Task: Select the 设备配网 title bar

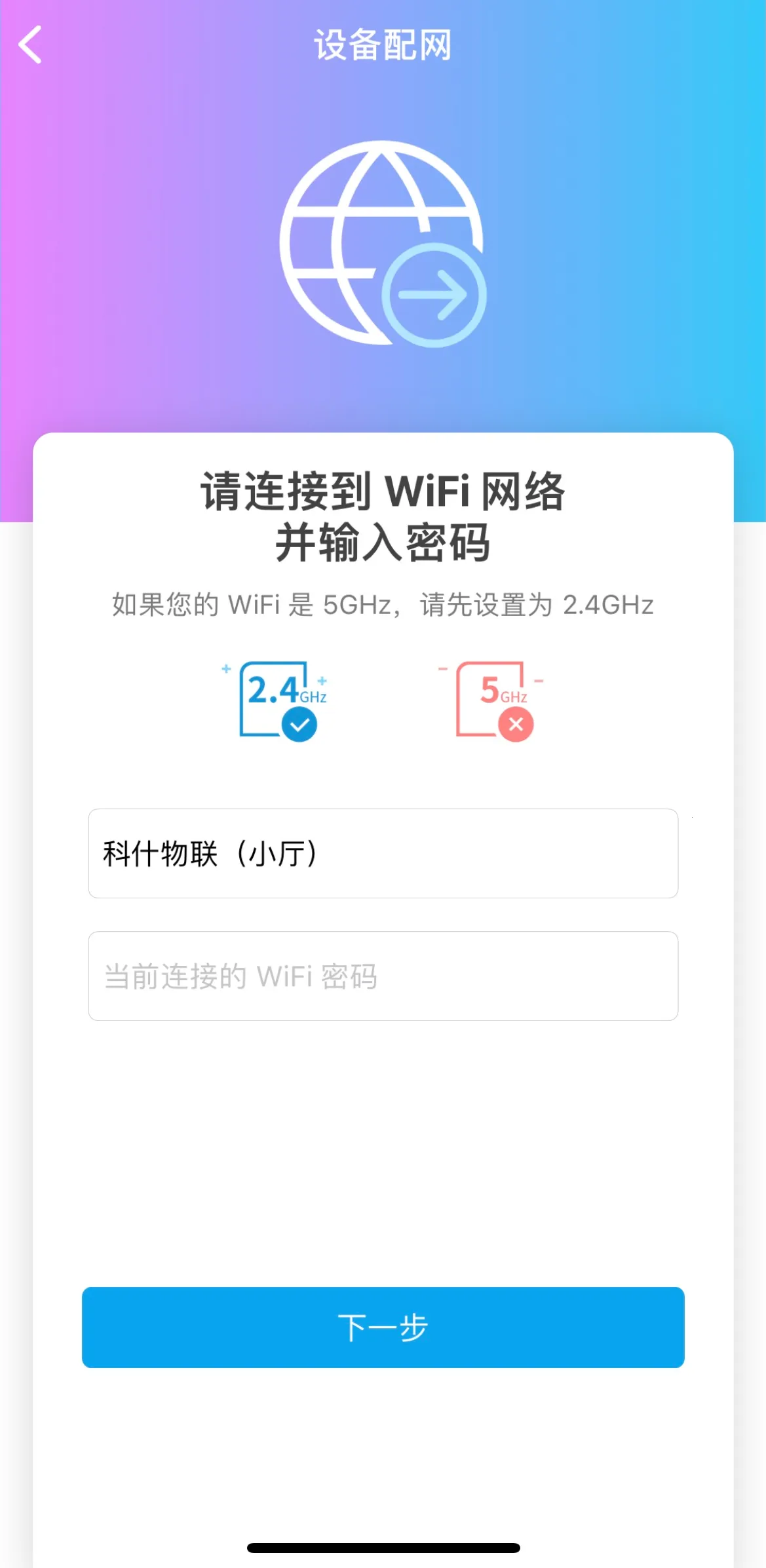Action: (x=383, y=46)
